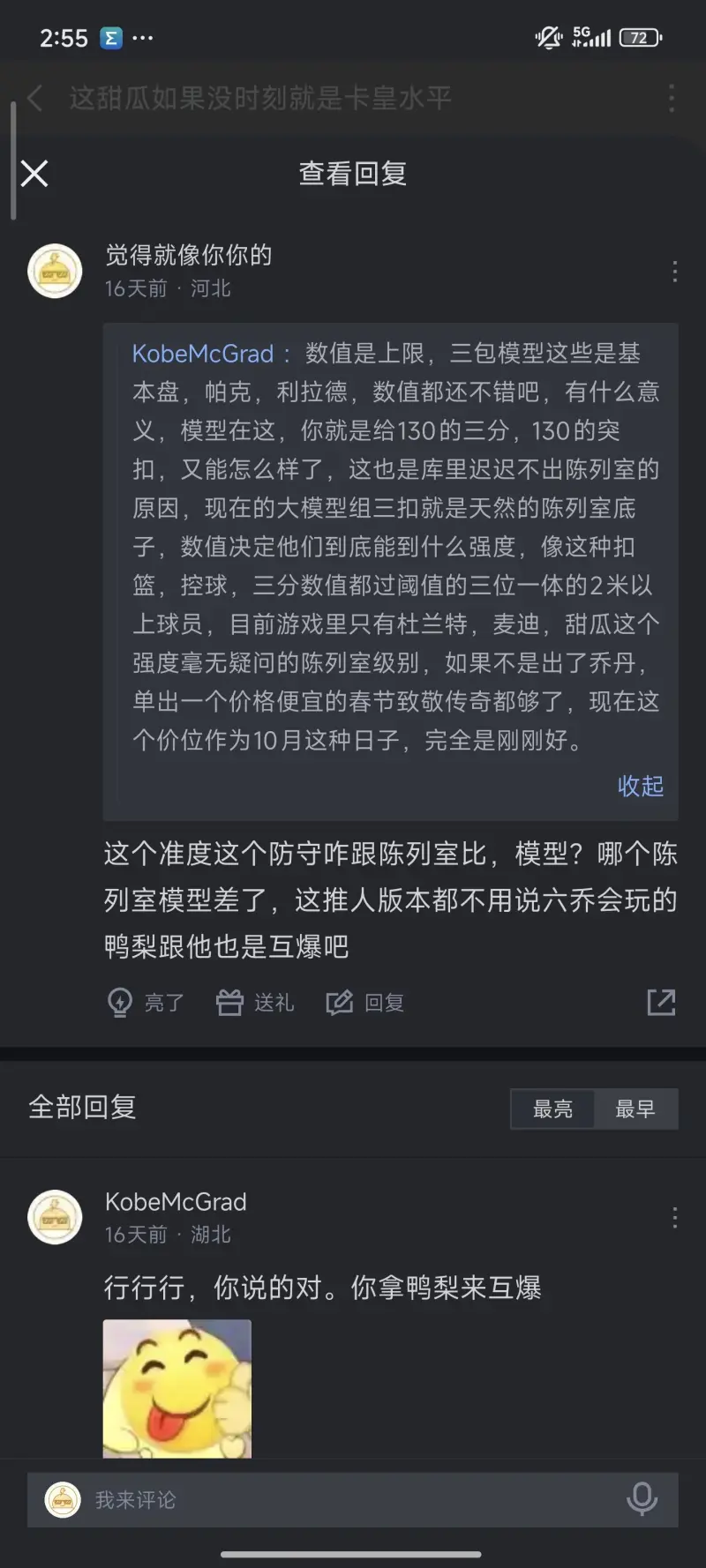706x1568 pixels.
Task: Tap 亮了 to light up the comment
Action: tap(146, 1003)
